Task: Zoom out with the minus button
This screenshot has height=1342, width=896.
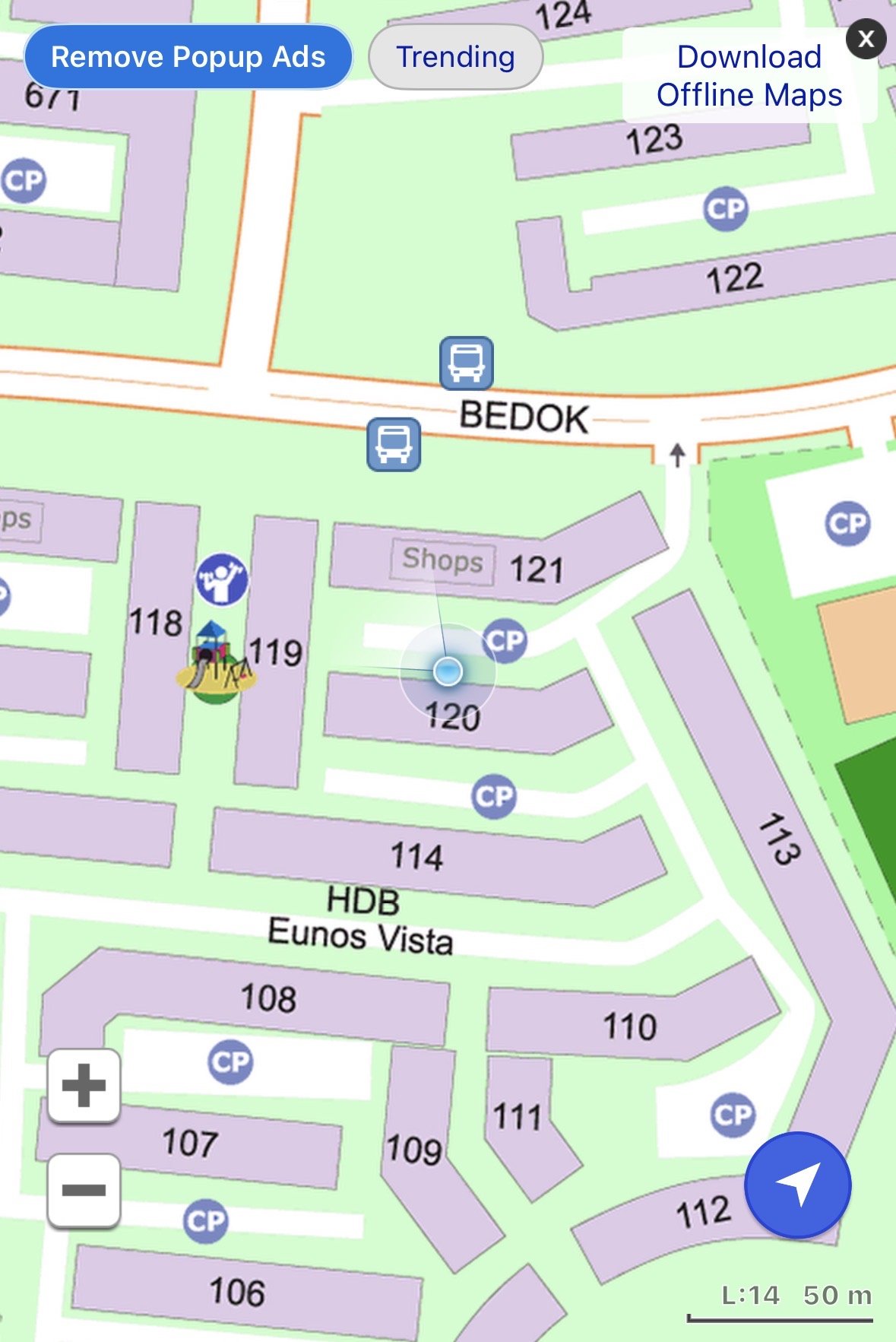Action: pos(84,1190)
